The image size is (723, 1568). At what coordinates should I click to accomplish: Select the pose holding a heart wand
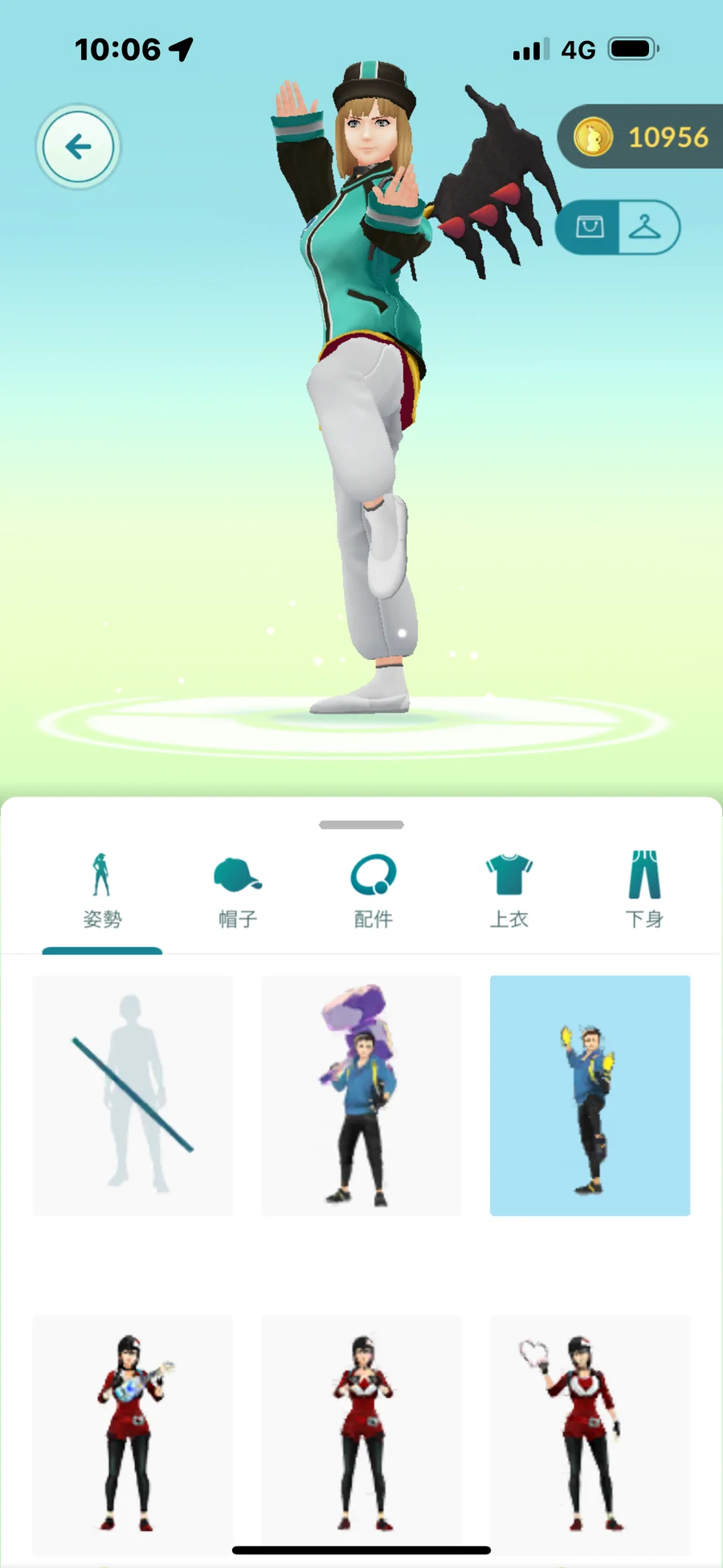point(590,1433)
